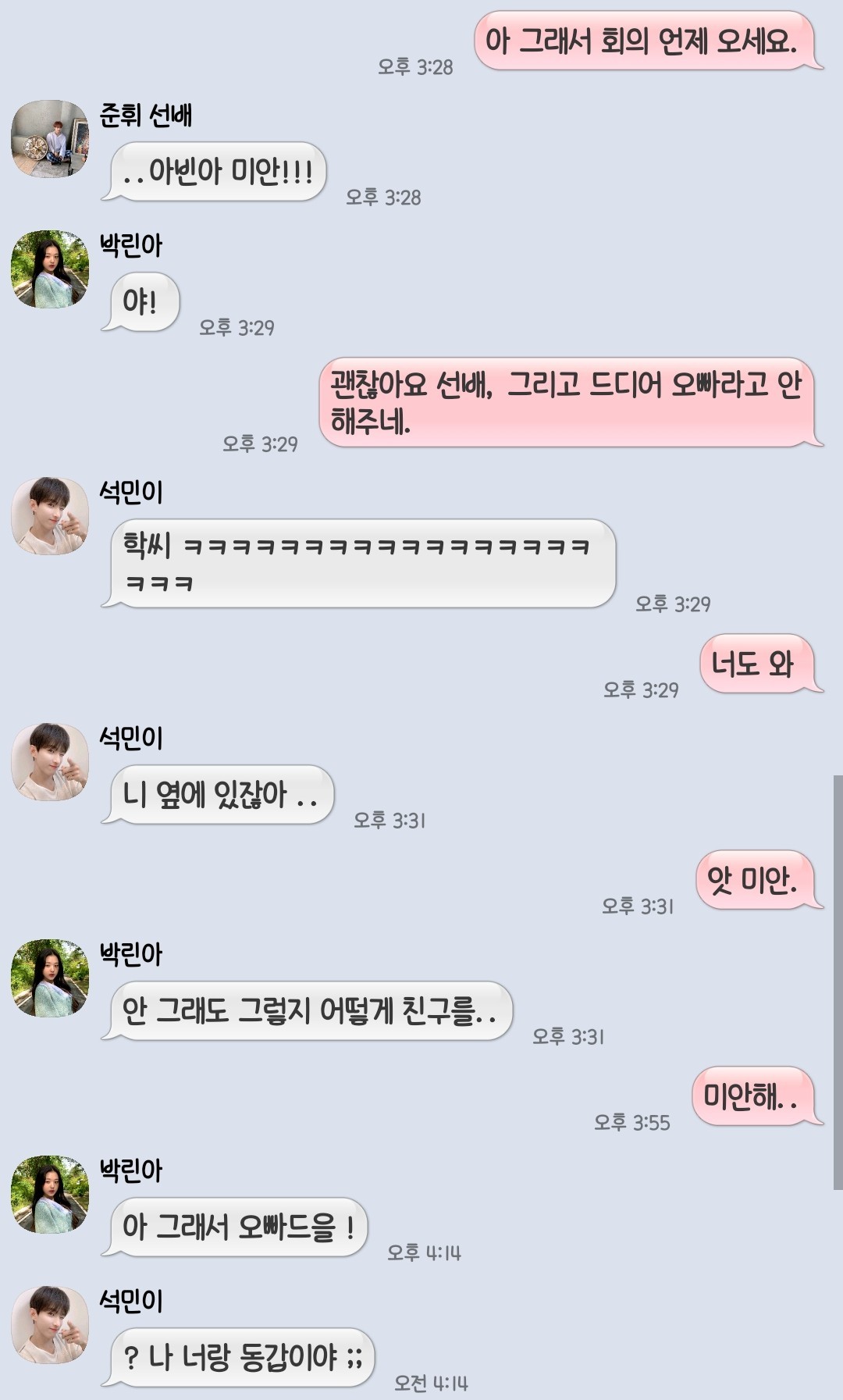The width and height of the screenshot is (843, 1400).
Task: Open 석민이's avatar next to the '학씨 ㅋㅋㅋ' message
Action: (50, 516)
